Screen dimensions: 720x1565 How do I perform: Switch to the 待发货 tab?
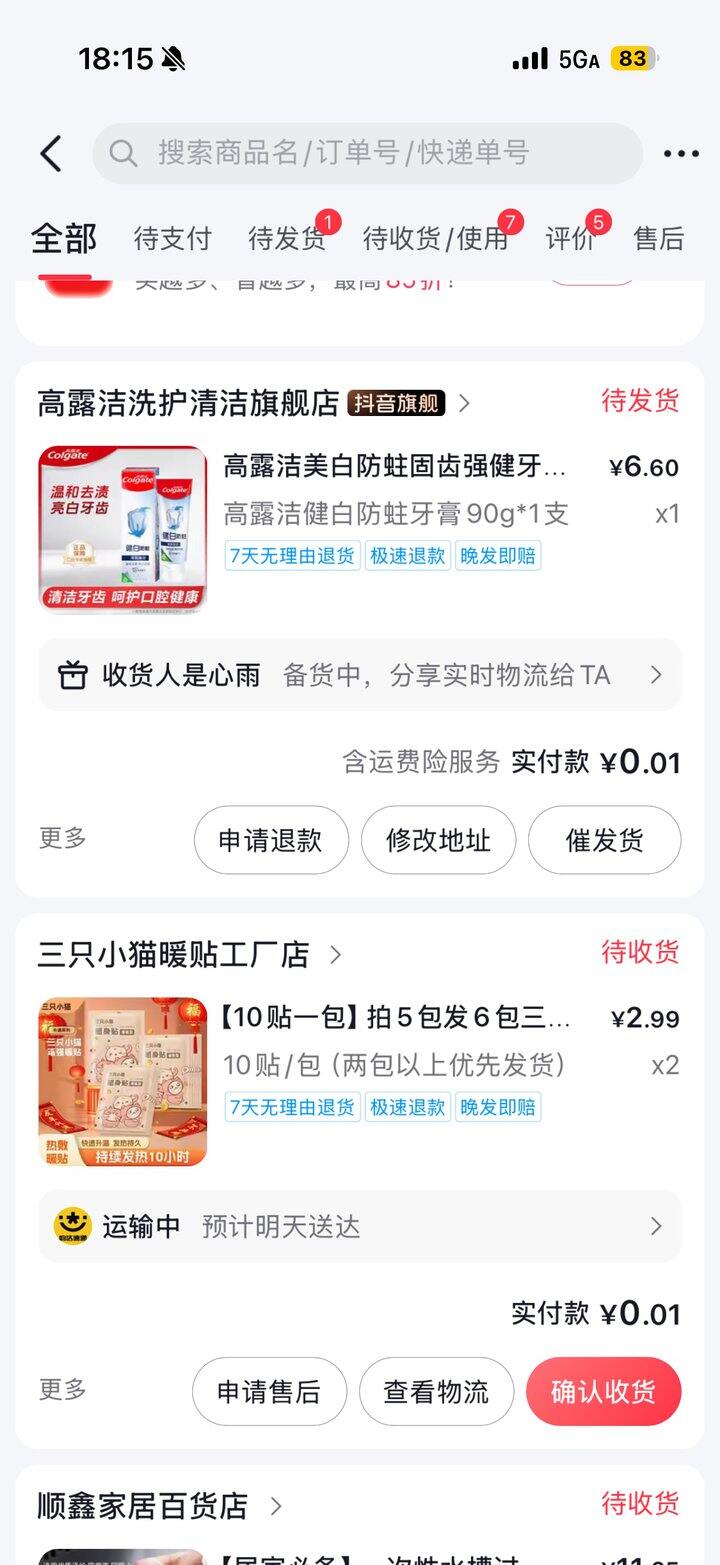click(x=286, y=239)
